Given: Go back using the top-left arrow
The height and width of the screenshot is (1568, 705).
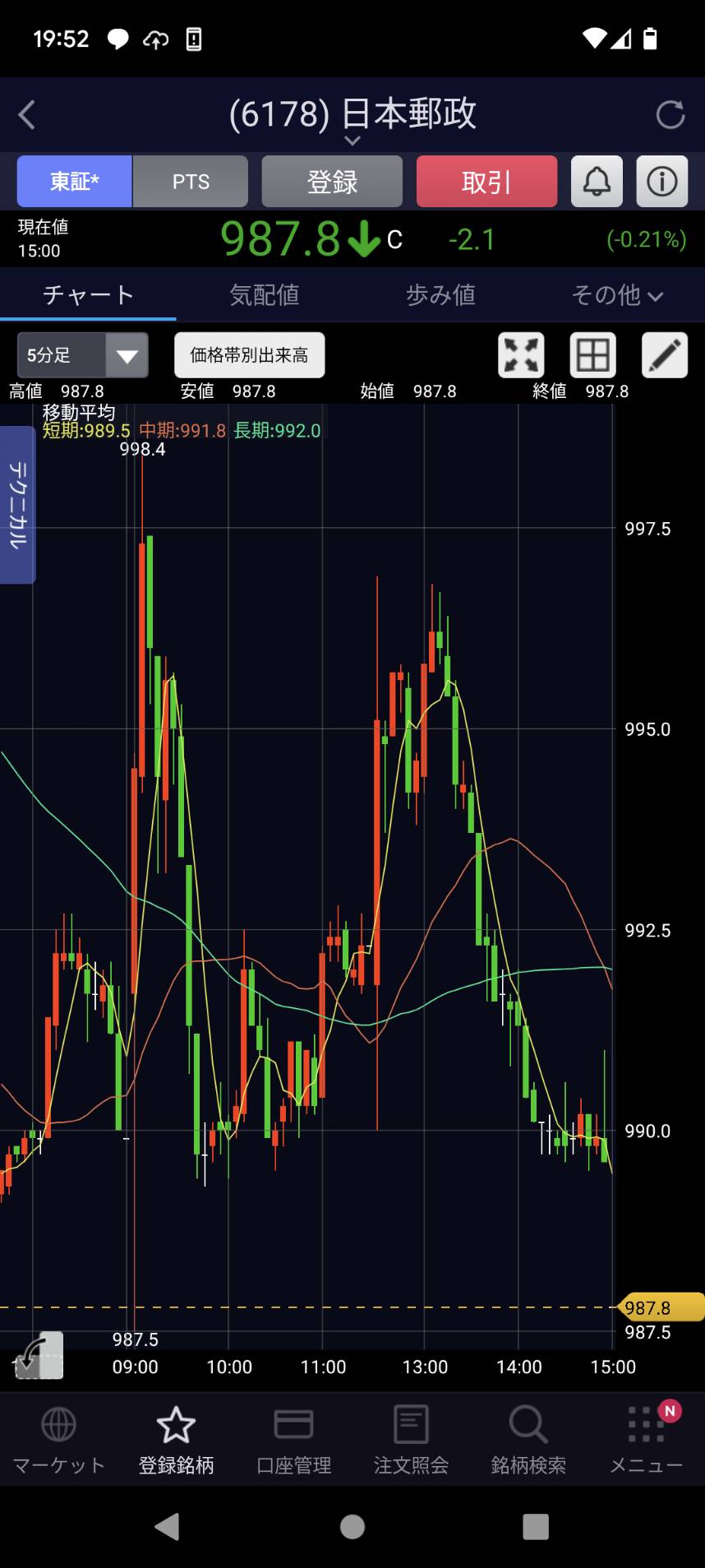Looking at the screenshot, I should tap(27, 115).
